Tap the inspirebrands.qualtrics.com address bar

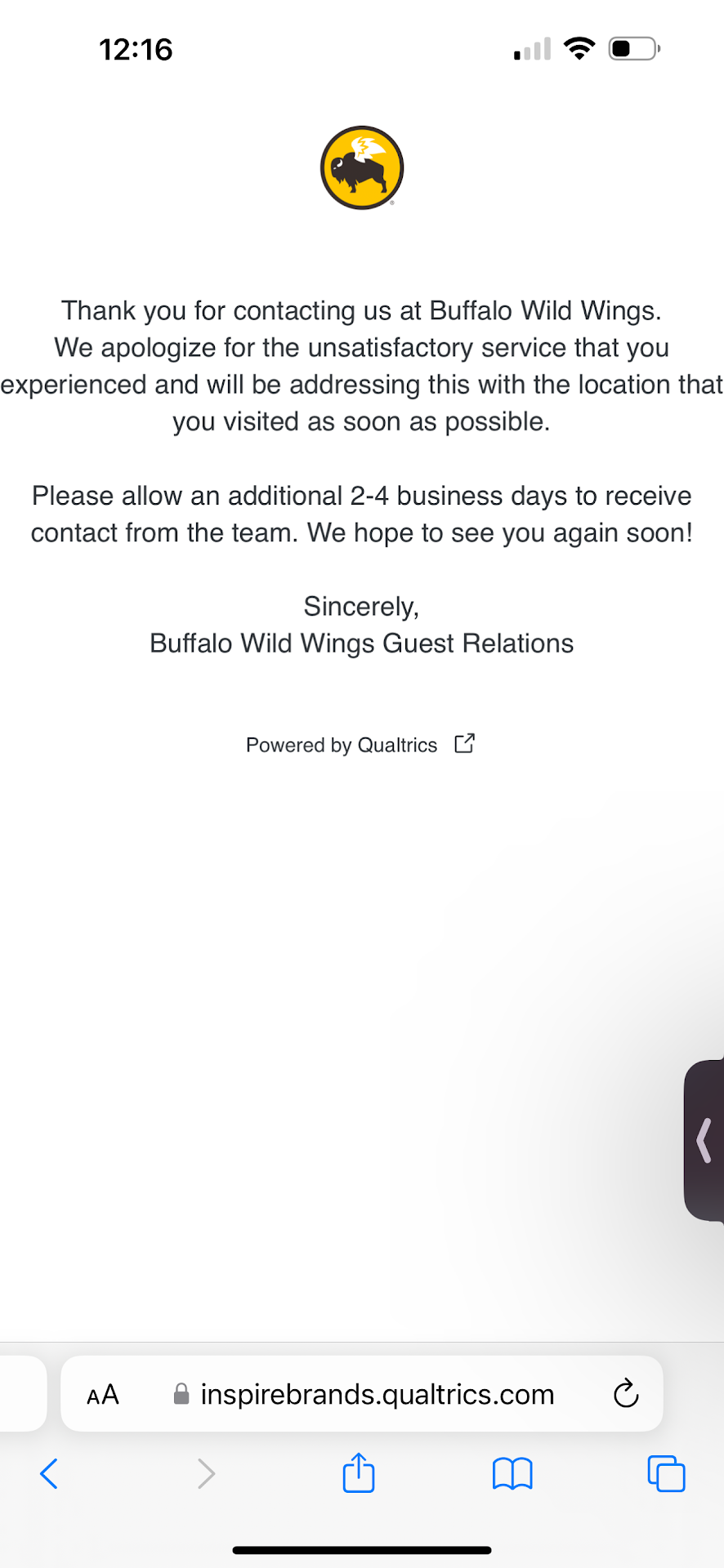pyautogui.click(x=377, y=1394)
